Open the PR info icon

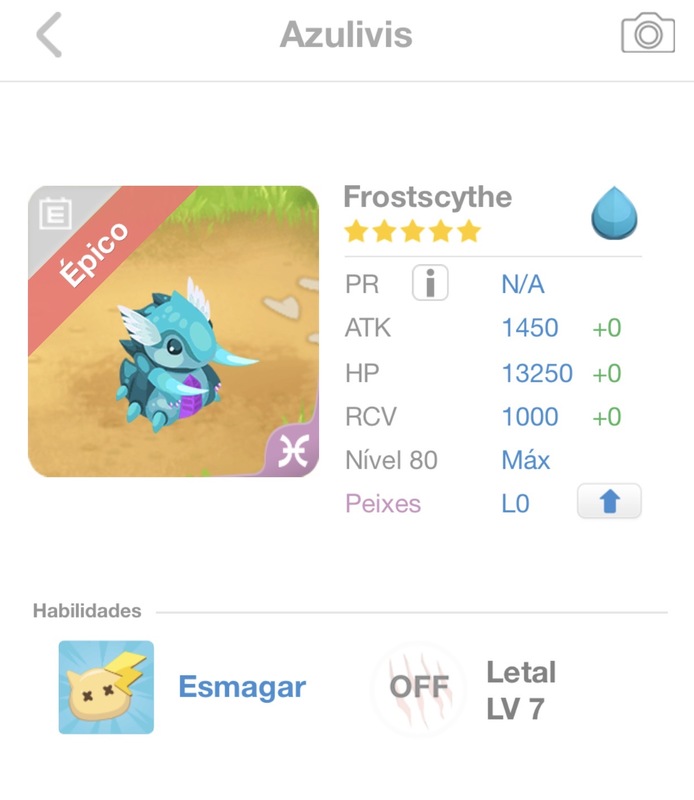430,284
